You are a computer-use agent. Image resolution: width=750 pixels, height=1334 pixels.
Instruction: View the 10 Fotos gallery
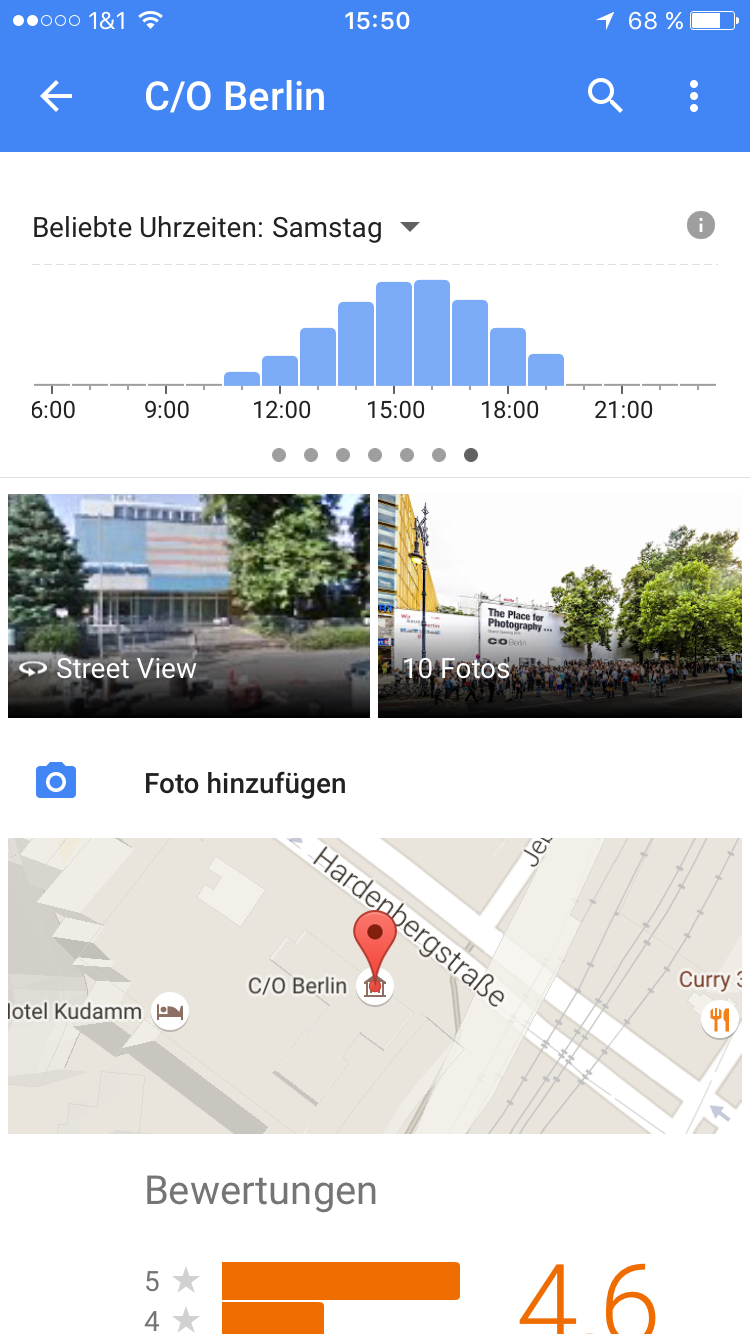[x=560, y=606]
